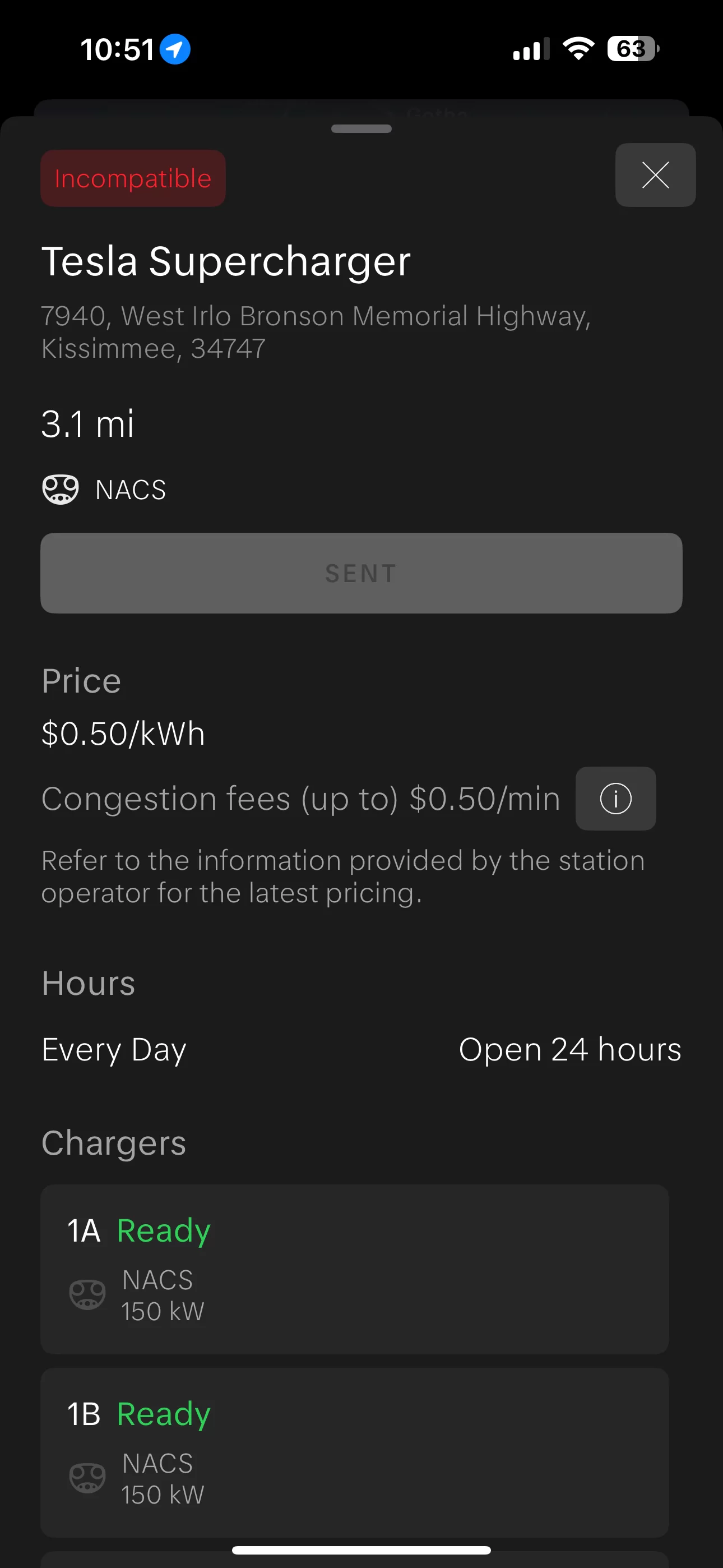723x1568 pixels.
Task: Tap the grayed-out SENT button
Action: (x=361, y=573)
